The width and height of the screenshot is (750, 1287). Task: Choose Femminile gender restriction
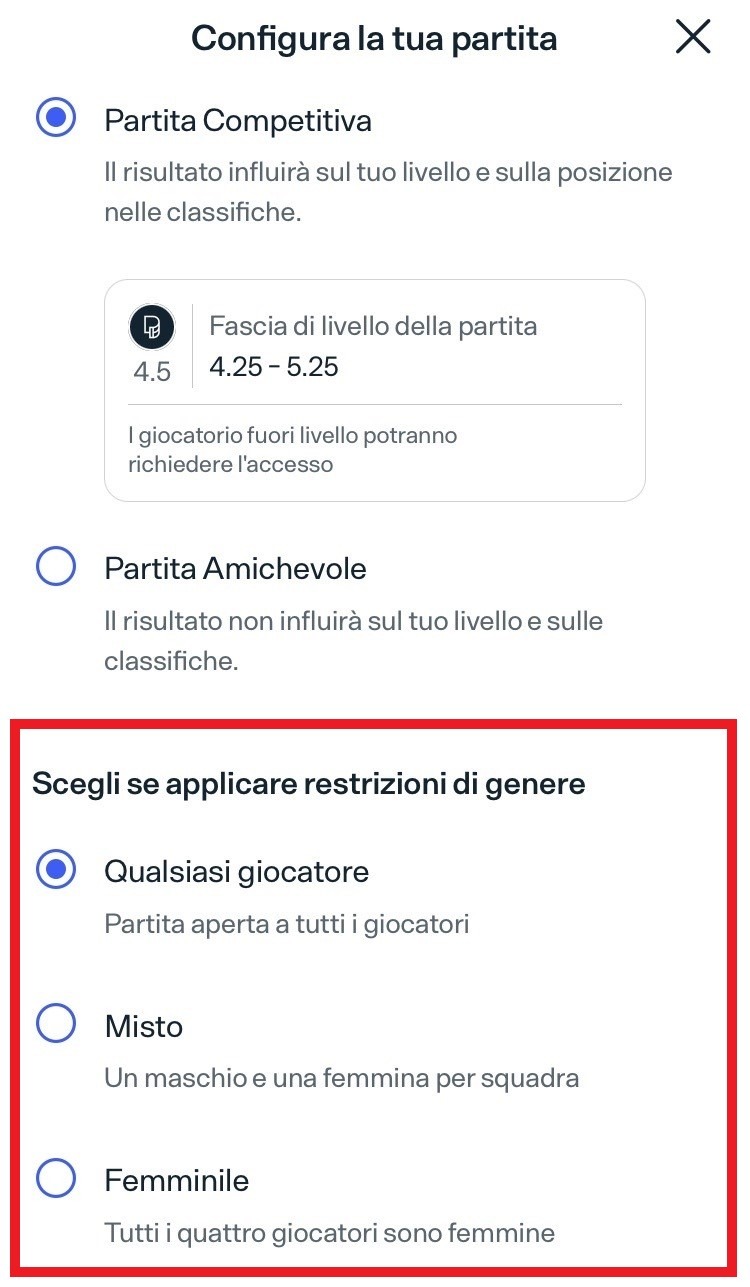pyautogui.click(x=56, y=1180)
